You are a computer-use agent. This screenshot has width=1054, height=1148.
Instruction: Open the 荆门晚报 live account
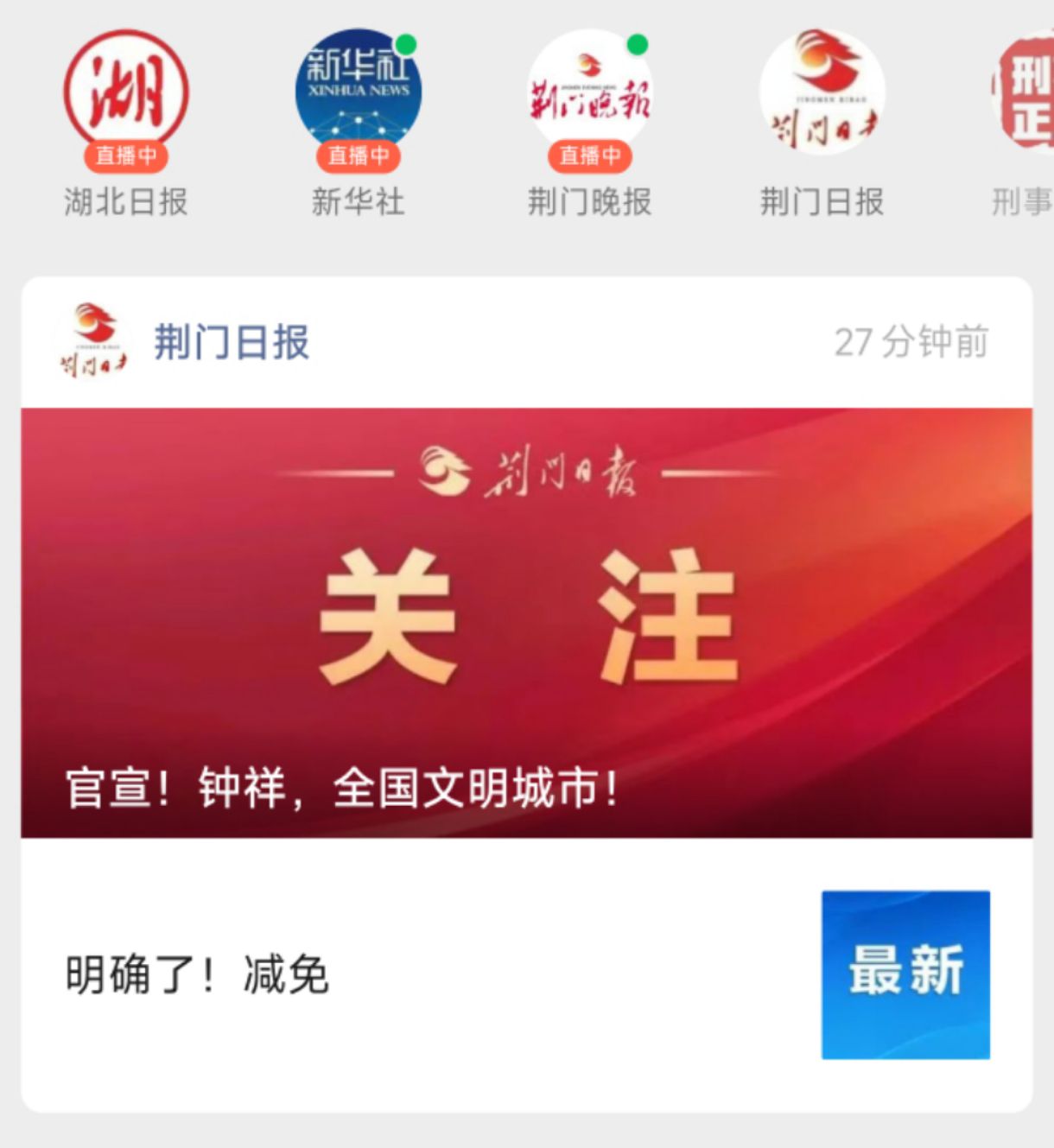[x=589, y=95]
